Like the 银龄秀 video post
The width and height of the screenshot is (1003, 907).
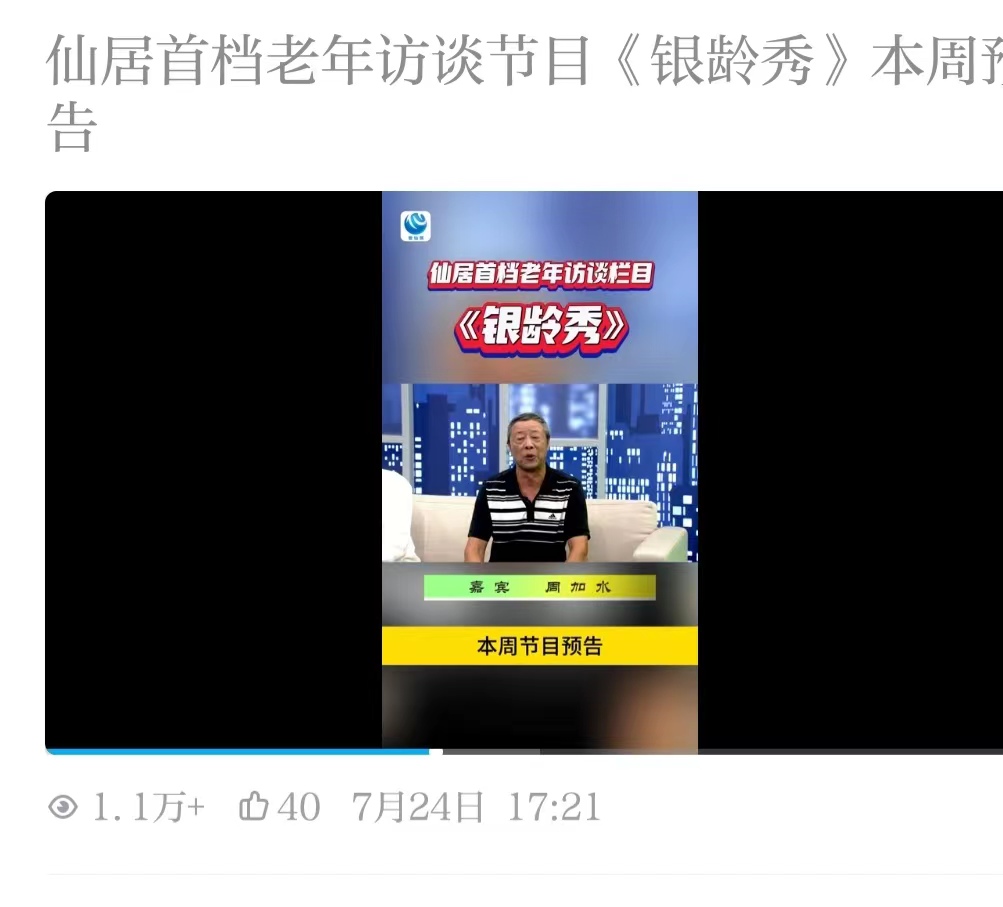coord(251,807)
